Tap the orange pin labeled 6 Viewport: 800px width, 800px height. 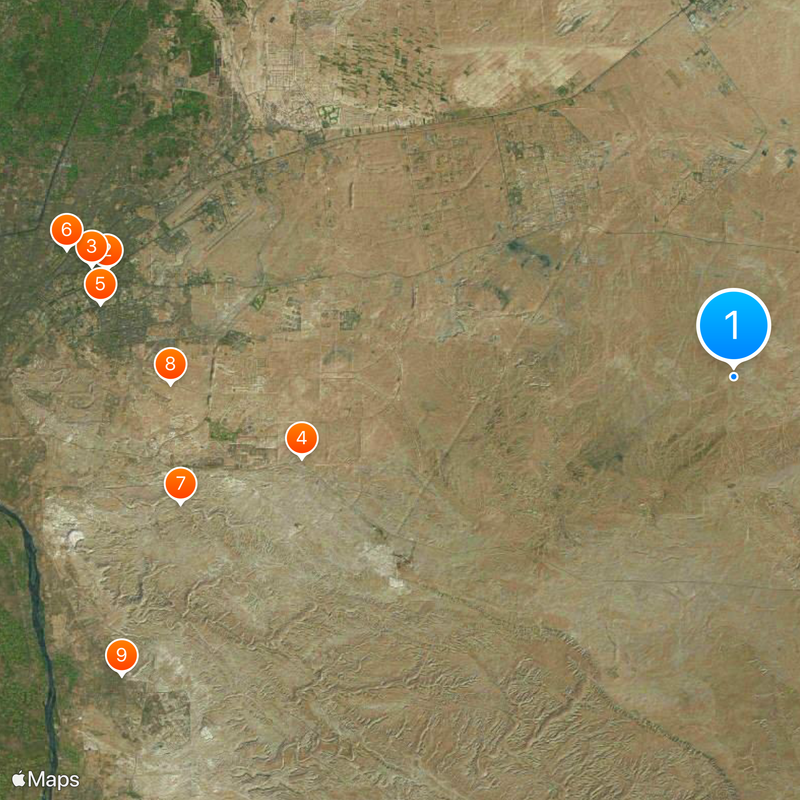(x=66, y=230)
